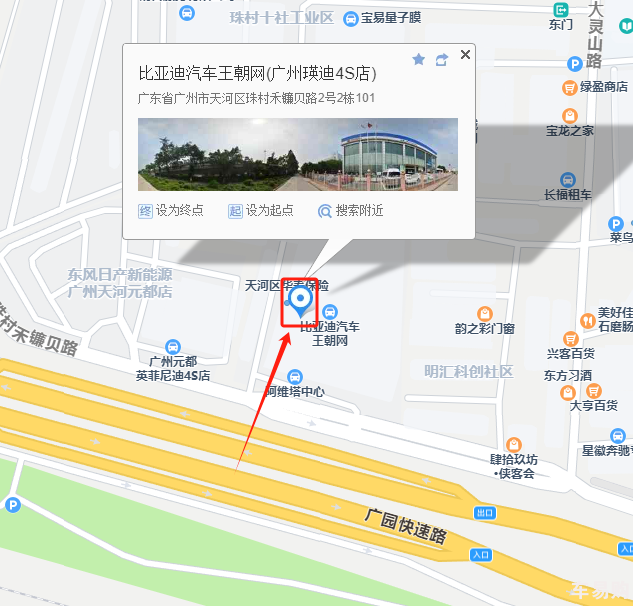Open the 韵之彩门窗 map marker
The height and width of the screenshot is (606, 633).
coord(485,313)
